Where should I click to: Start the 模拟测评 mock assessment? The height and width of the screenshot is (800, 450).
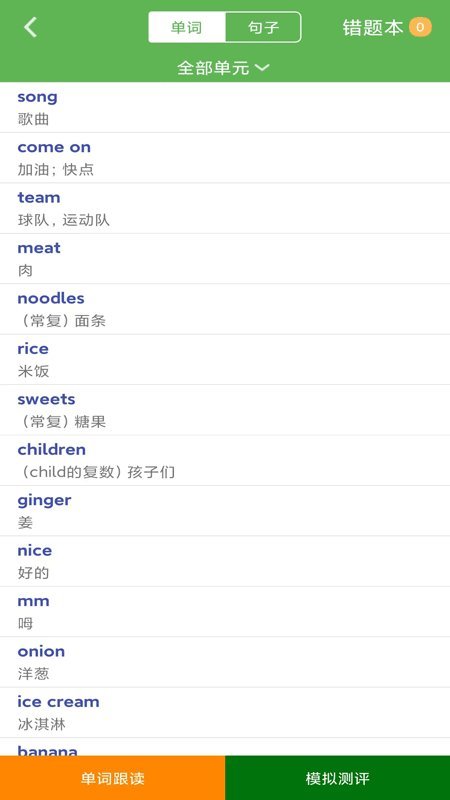(337, 778)
